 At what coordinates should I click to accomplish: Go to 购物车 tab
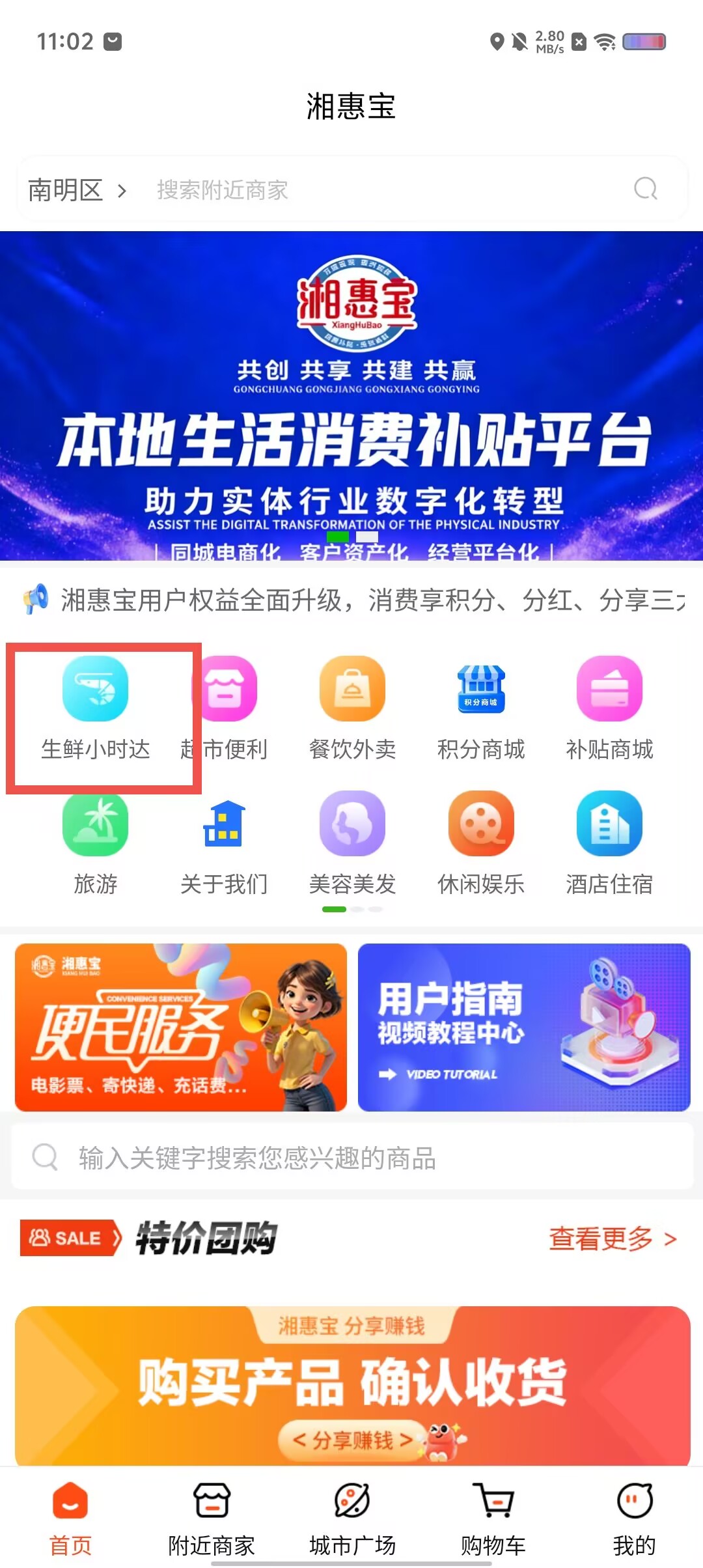tap(493, 1519)
